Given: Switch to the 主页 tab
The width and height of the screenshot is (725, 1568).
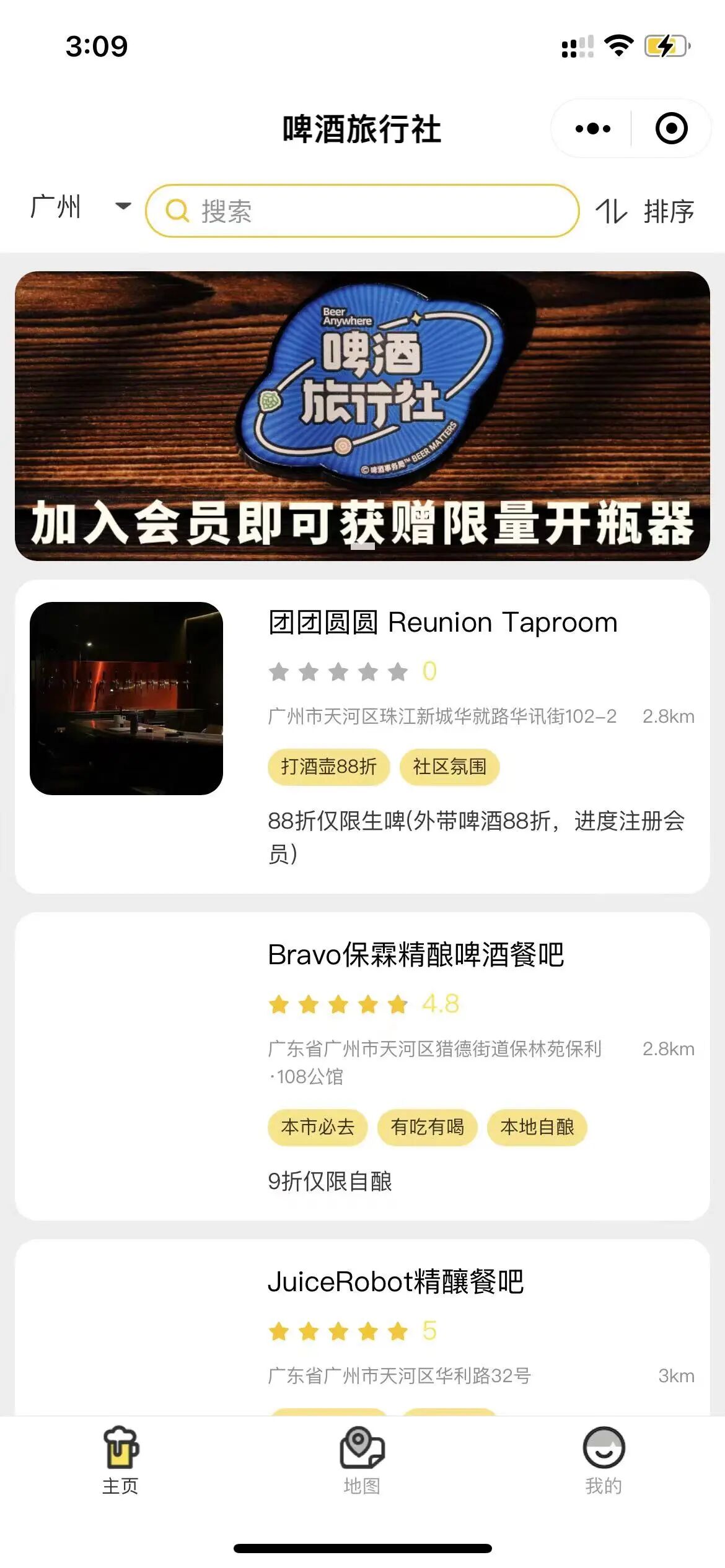Looking at the screenshot, I should click(x=120, y=1461).
